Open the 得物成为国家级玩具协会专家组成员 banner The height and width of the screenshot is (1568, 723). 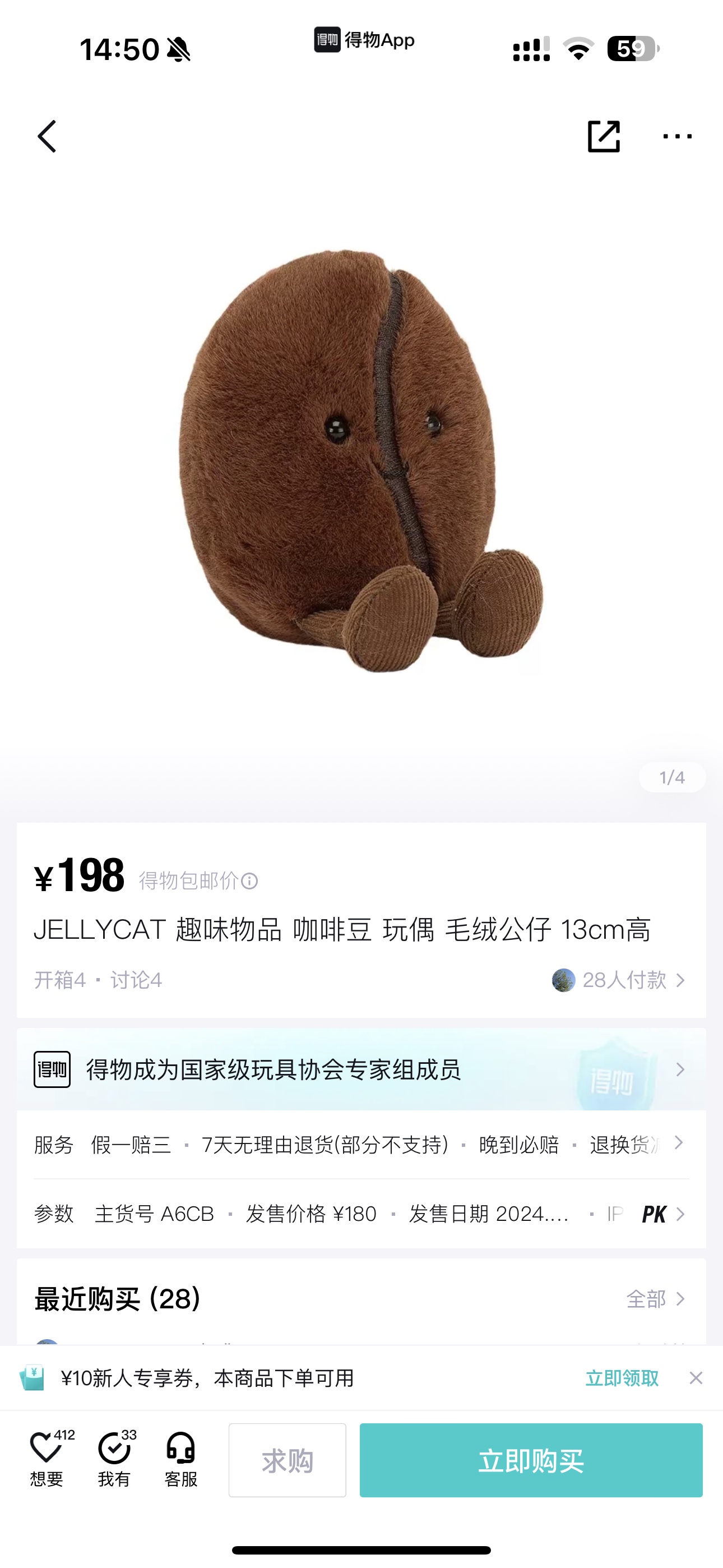pyautogui.click(x=361, y=1069)
